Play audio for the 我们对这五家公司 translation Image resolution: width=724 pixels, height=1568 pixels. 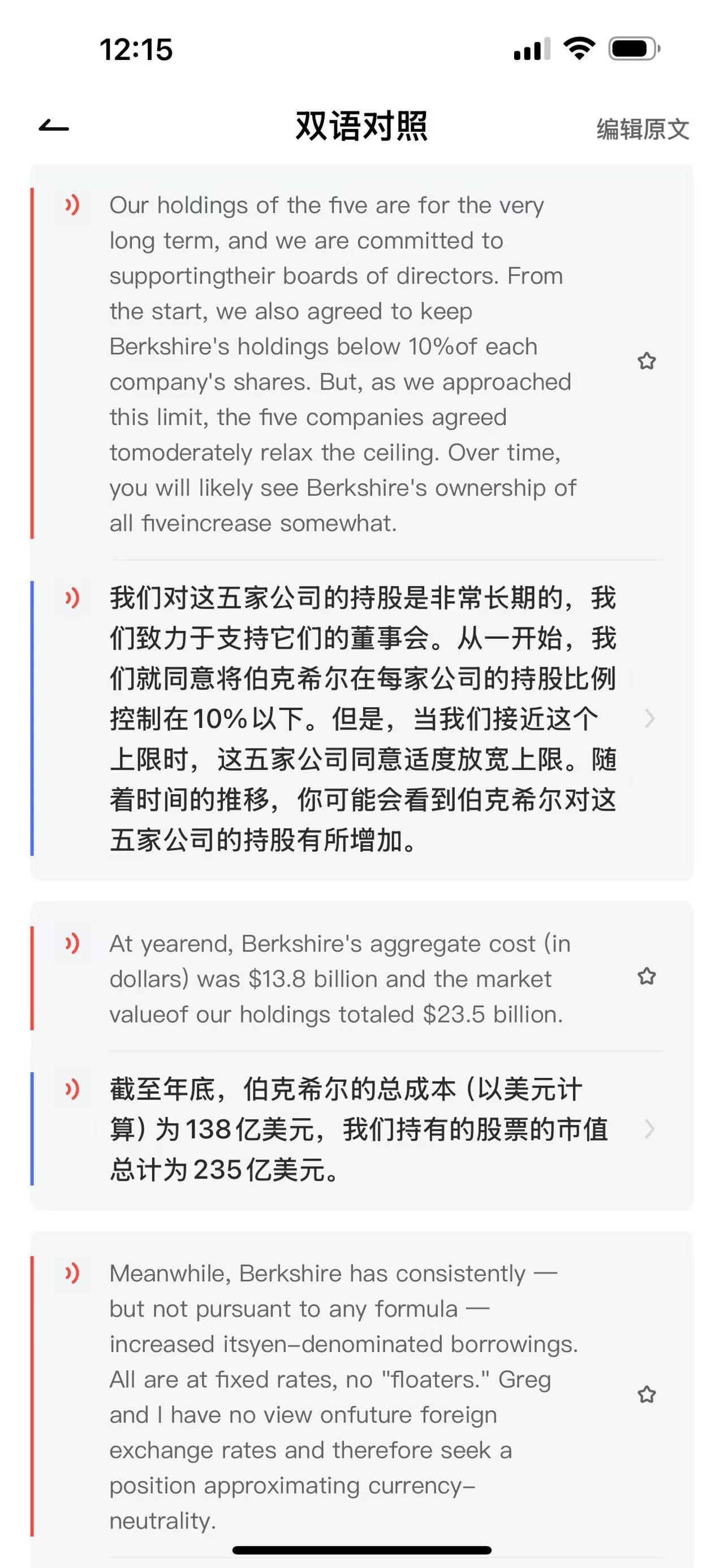(x=72, y=597)
